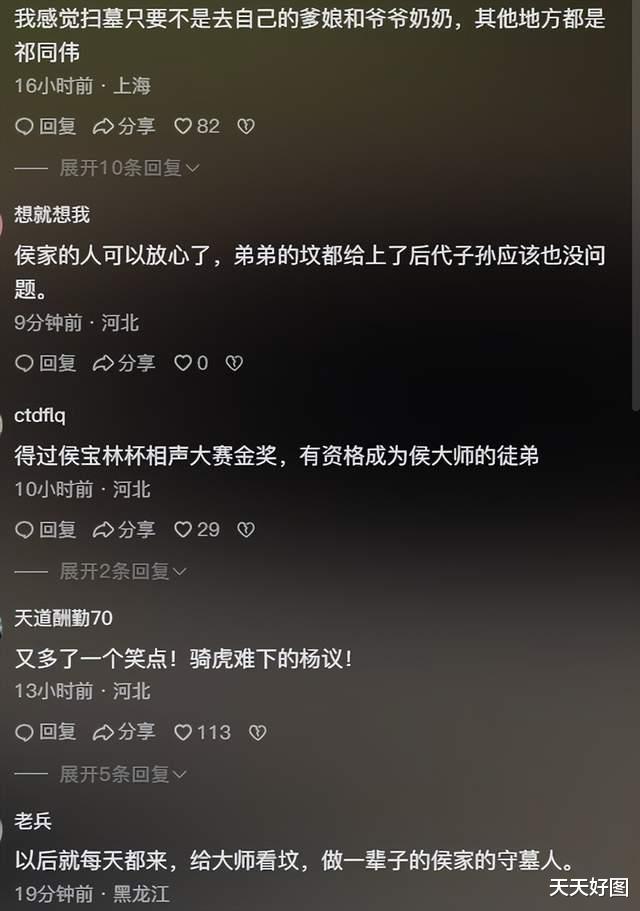Like 想就想我's comment

[183, 363]
